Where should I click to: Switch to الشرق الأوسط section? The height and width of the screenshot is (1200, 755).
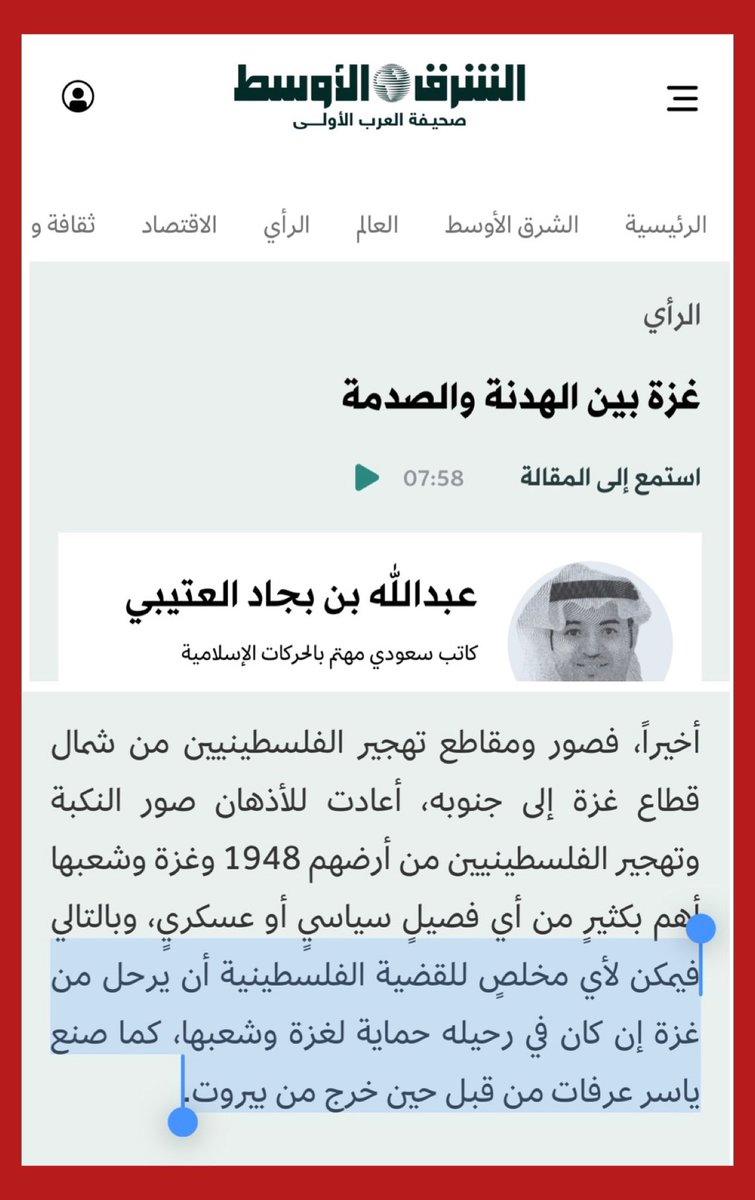coord(511,225)
